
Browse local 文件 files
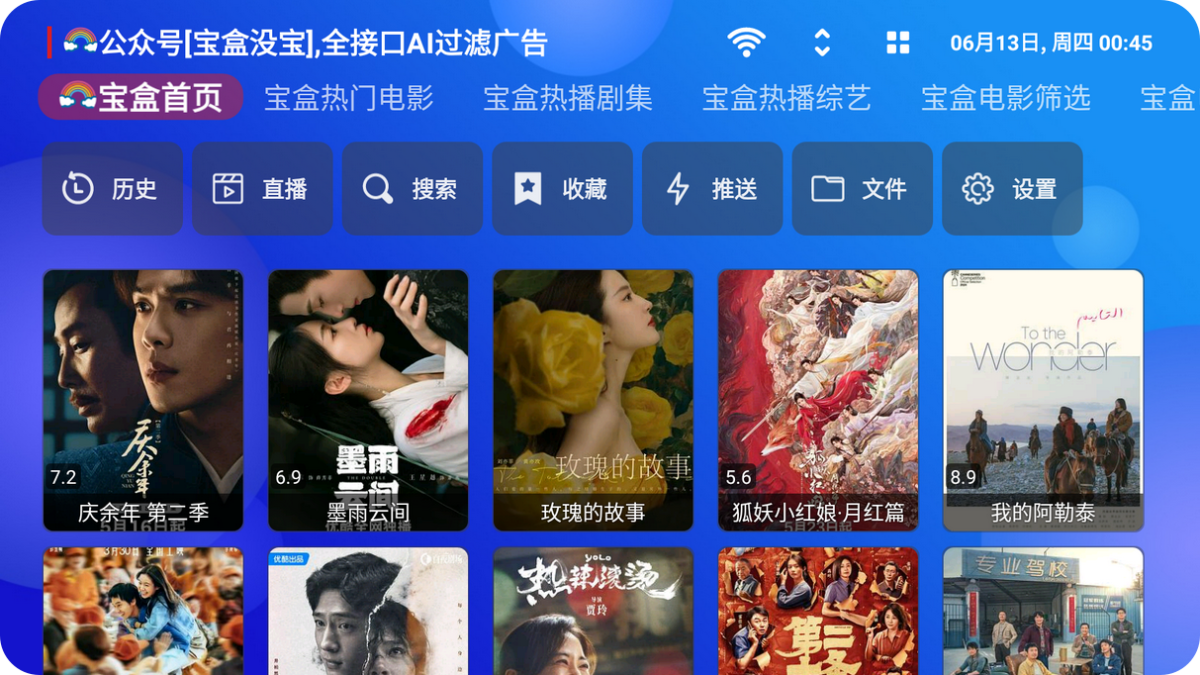pos(862,189)
